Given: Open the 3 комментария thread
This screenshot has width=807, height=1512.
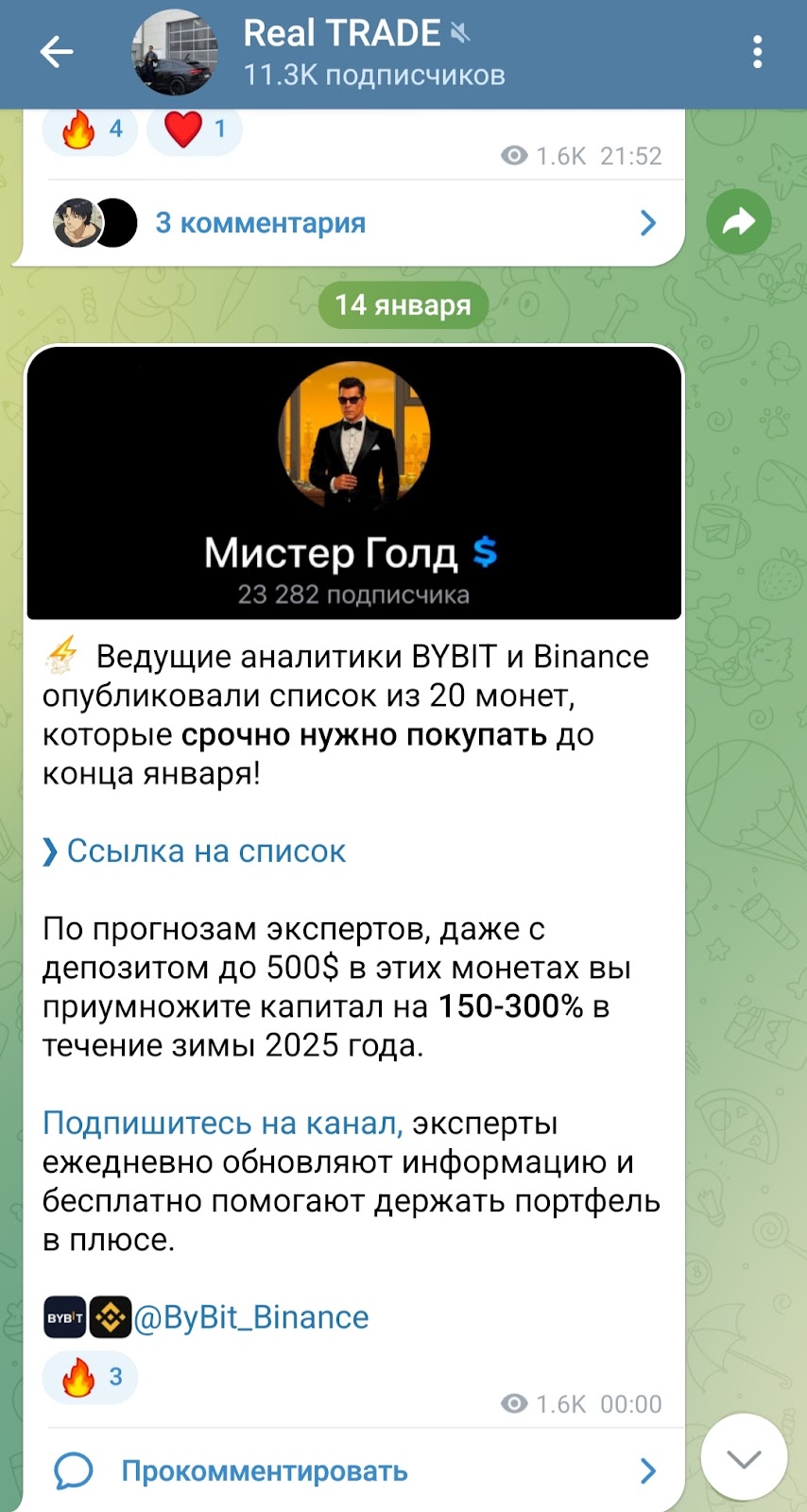Looking at the screenshot, I should click(x=260, y=223).
